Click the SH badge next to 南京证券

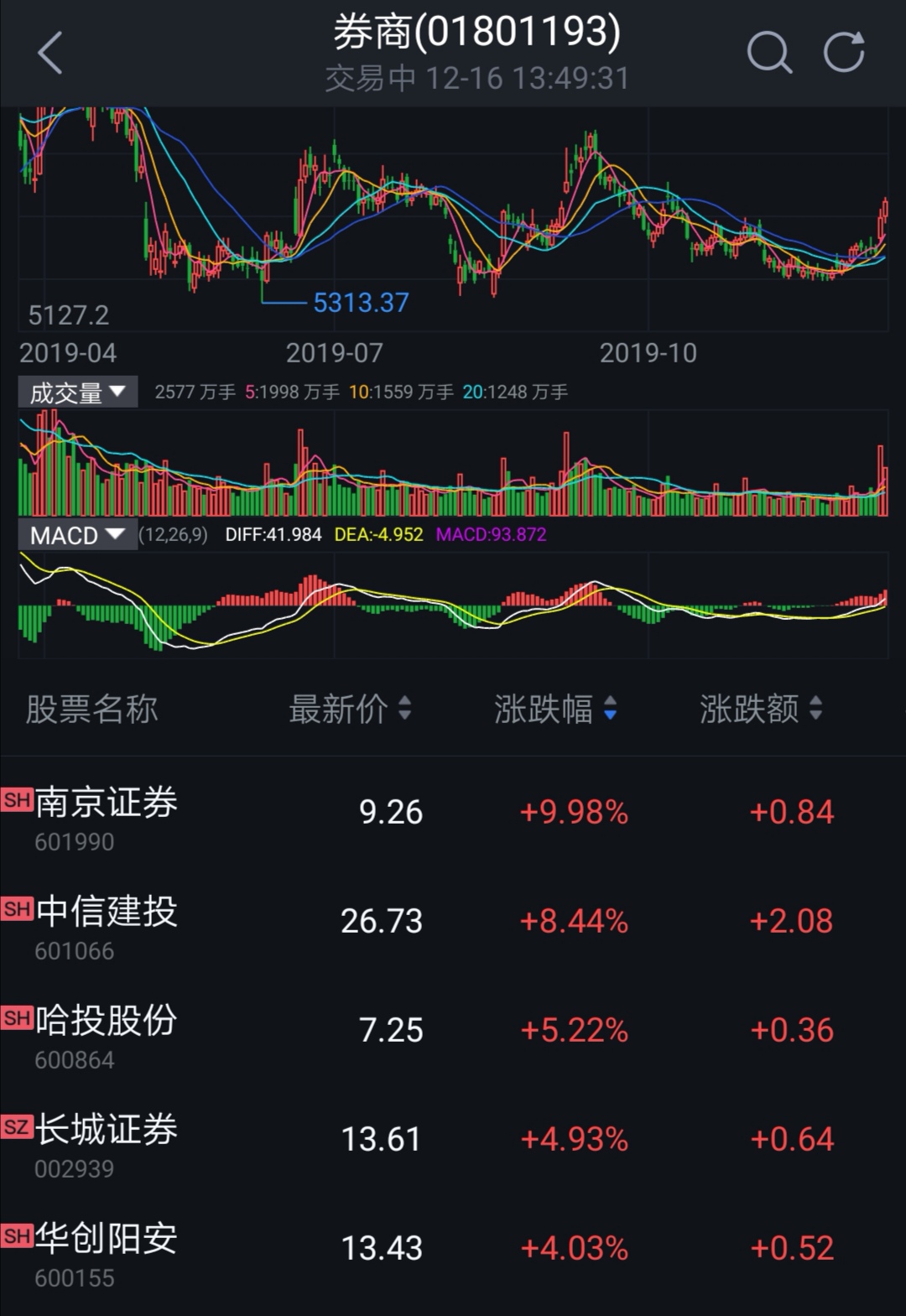[x=18, y=801]
